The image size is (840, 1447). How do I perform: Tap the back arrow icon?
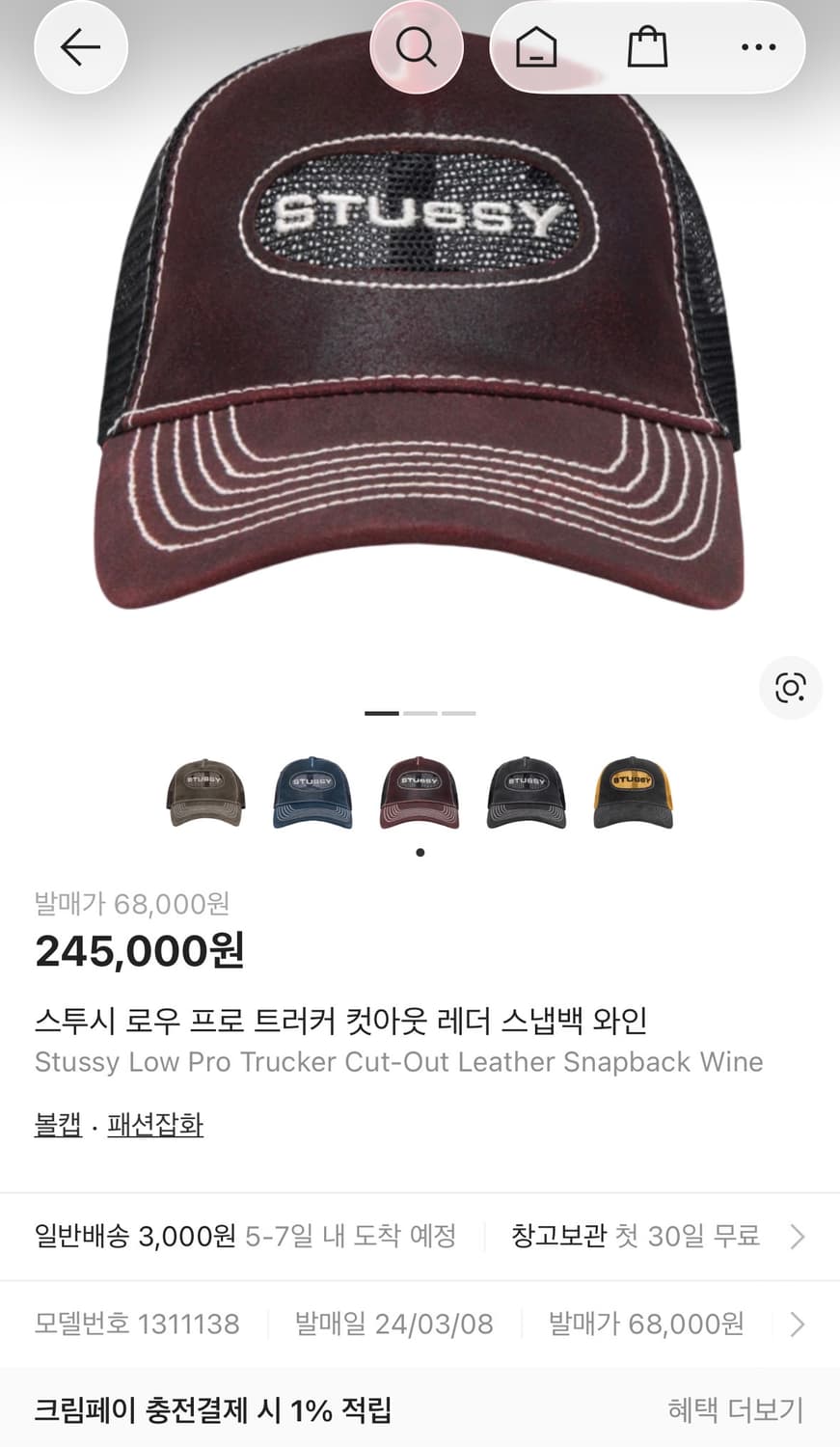[x=80, y=46]
